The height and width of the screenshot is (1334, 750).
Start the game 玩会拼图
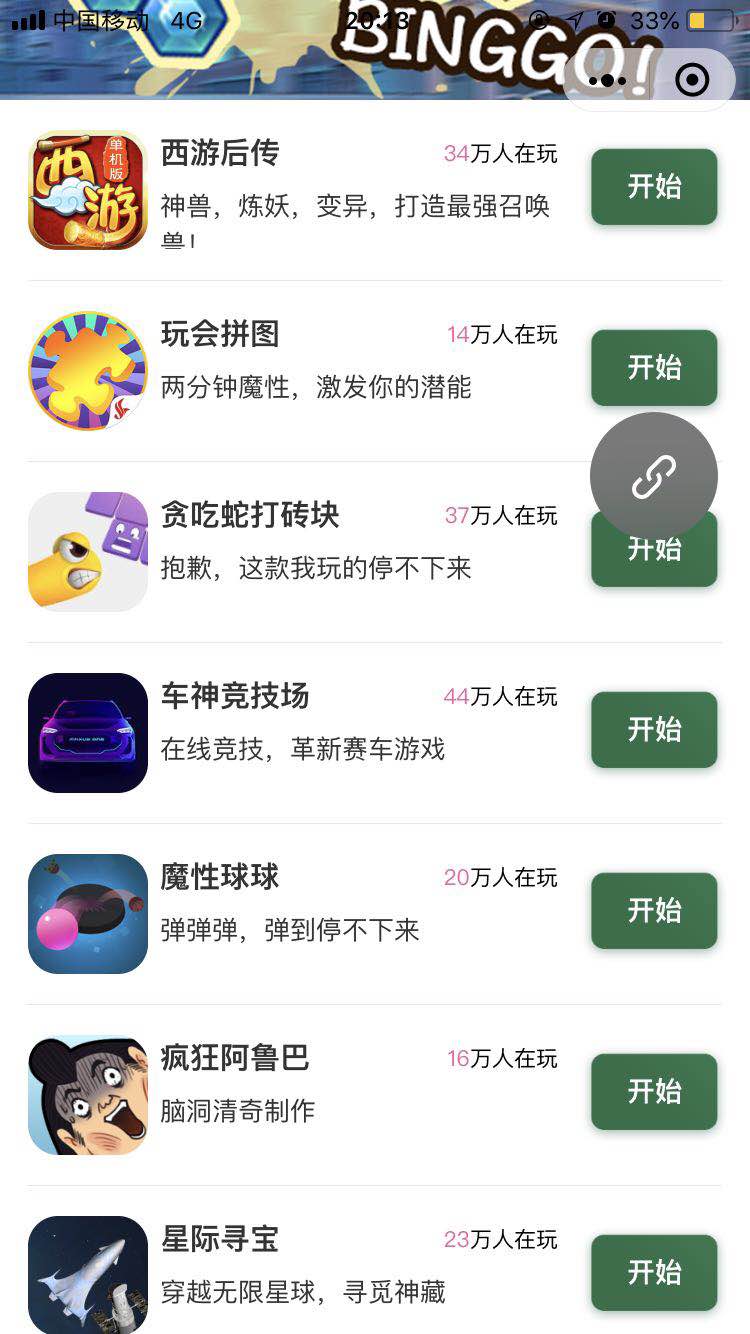coord(654,368)
